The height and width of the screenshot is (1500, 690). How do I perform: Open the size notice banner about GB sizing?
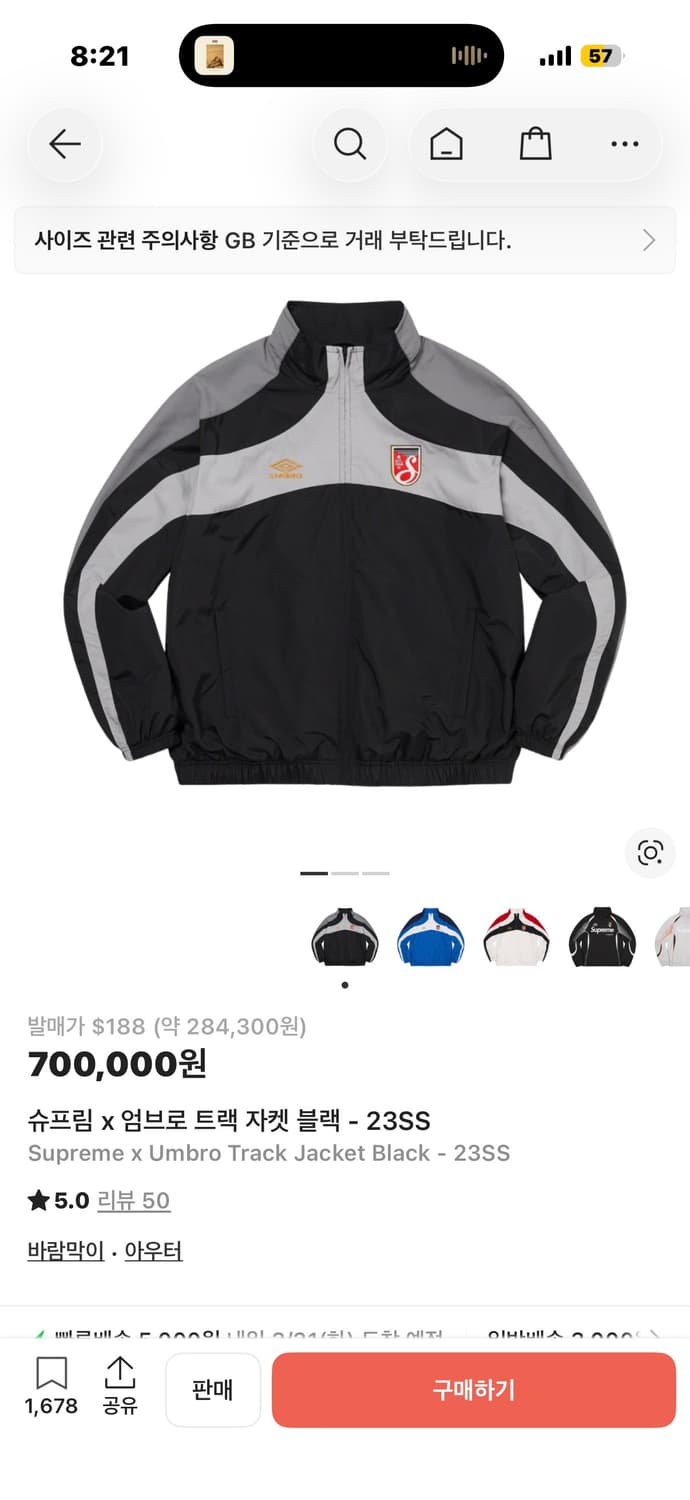[345, 240]
